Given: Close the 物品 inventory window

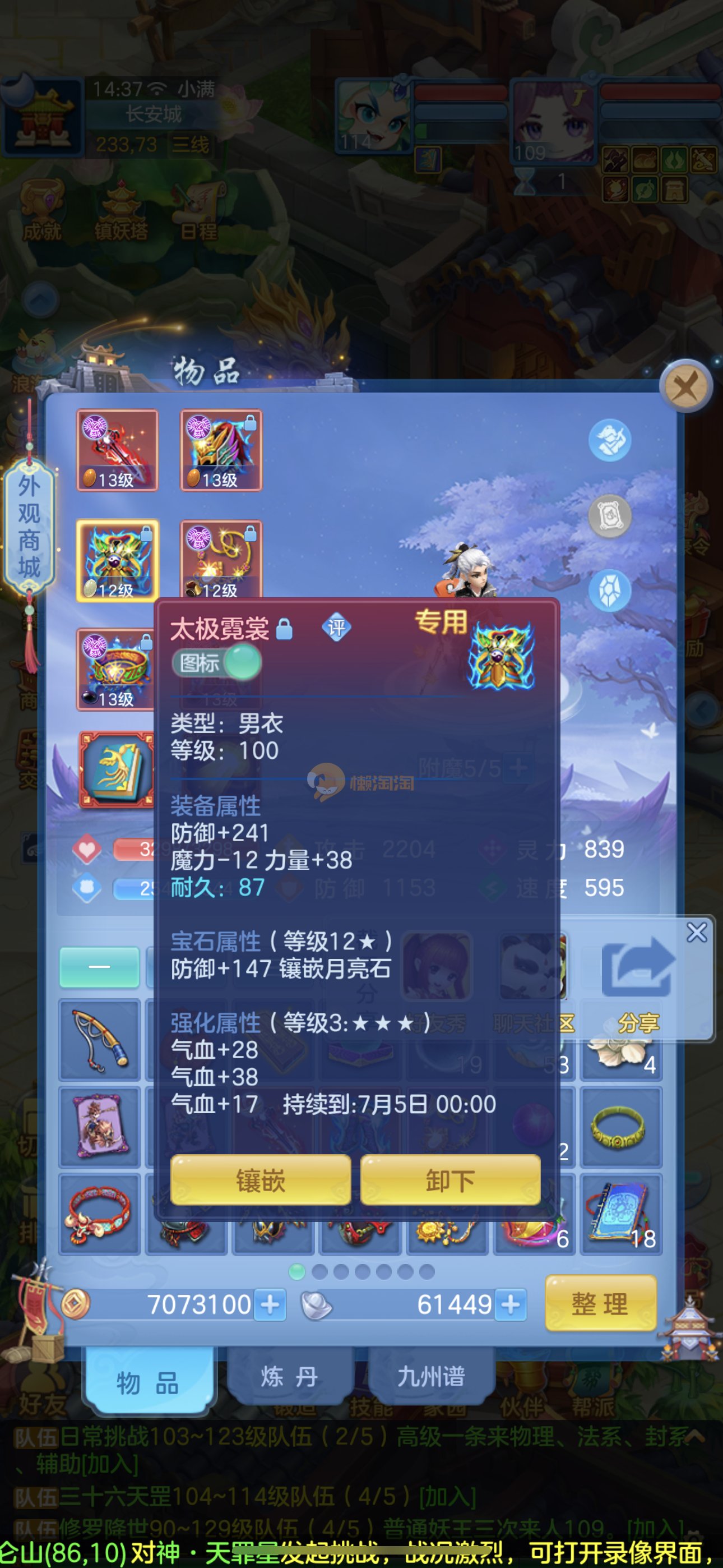Looking at the screenshot, I should (687, 386).
